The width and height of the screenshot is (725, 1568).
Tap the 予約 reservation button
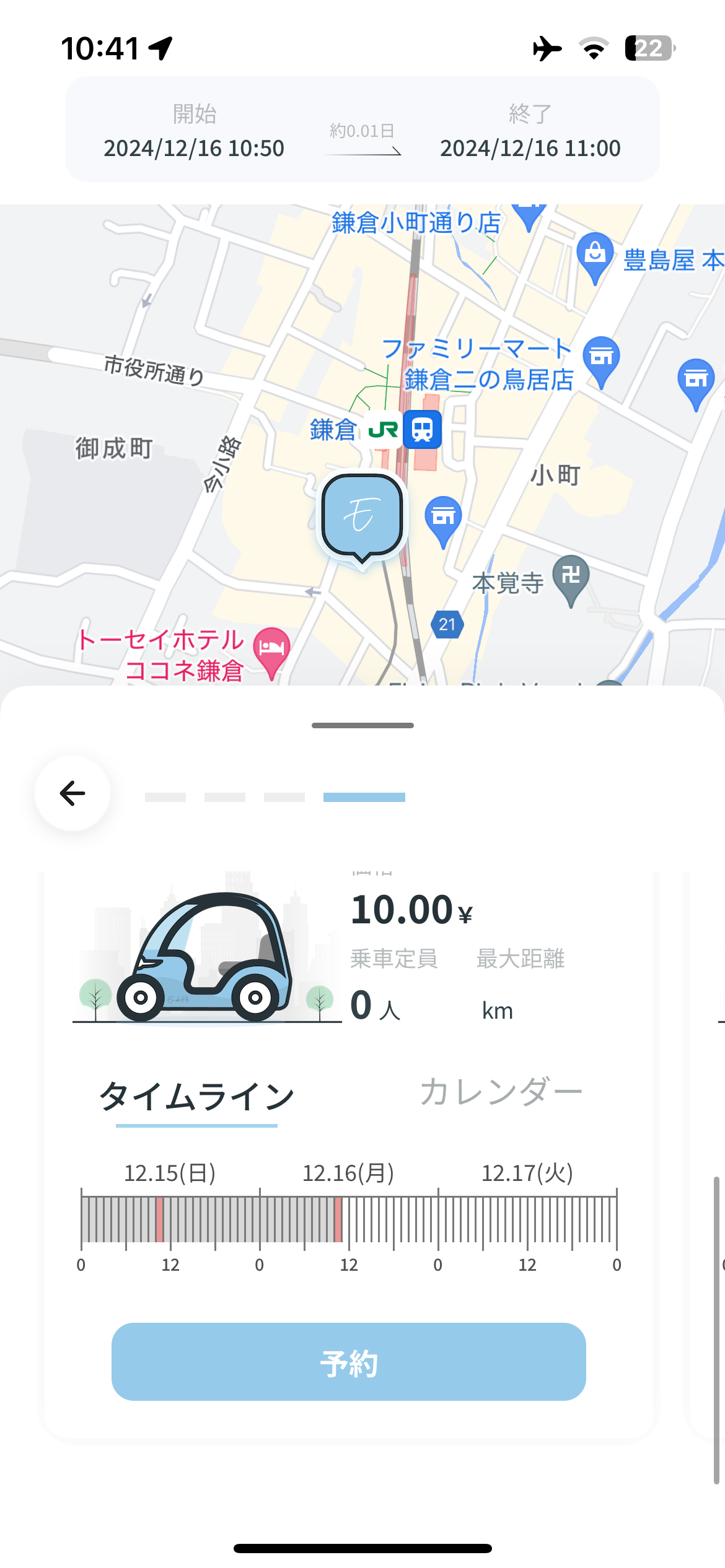[x=348, y=1362]
